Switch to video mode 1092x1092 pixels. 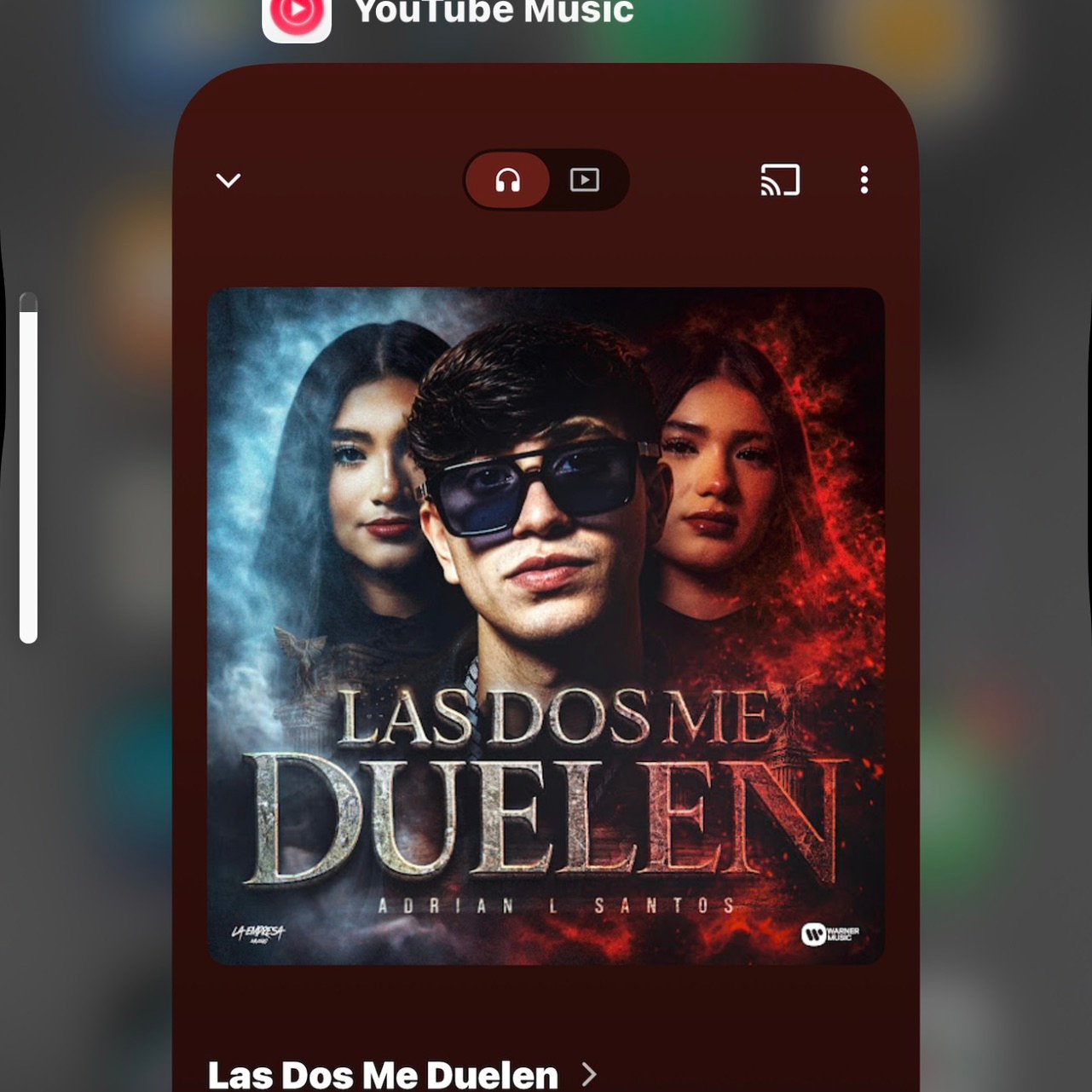click(585, 181)
